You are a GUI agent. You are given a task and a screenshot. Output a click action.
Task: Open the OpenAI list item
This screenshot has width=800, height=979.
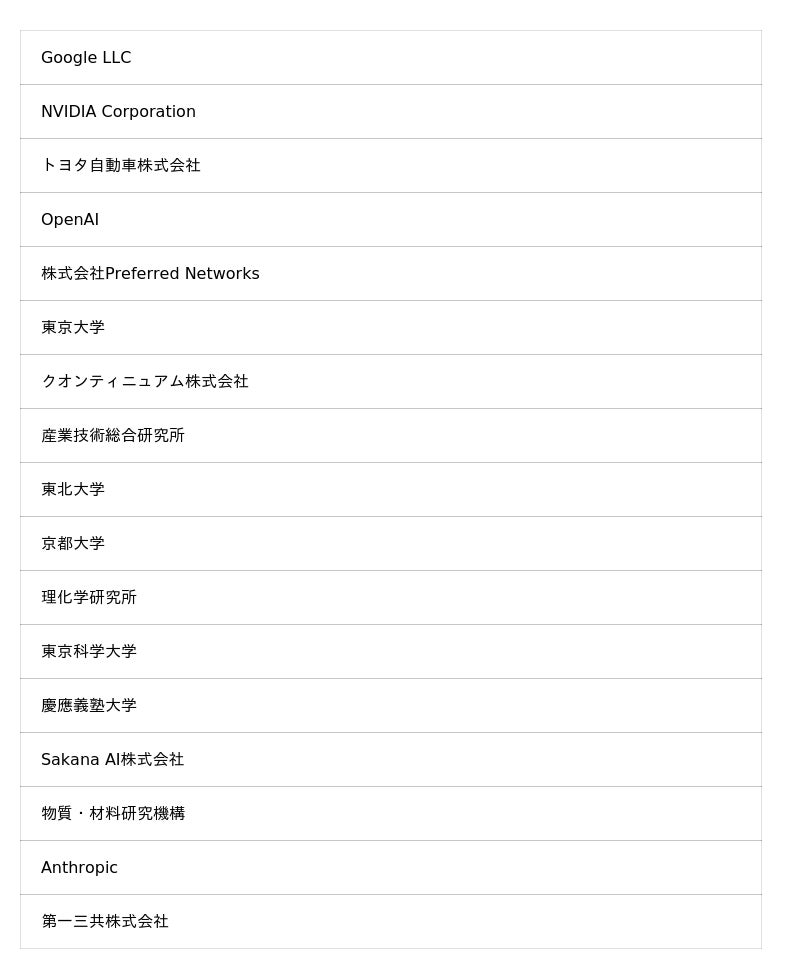(390, 220)
